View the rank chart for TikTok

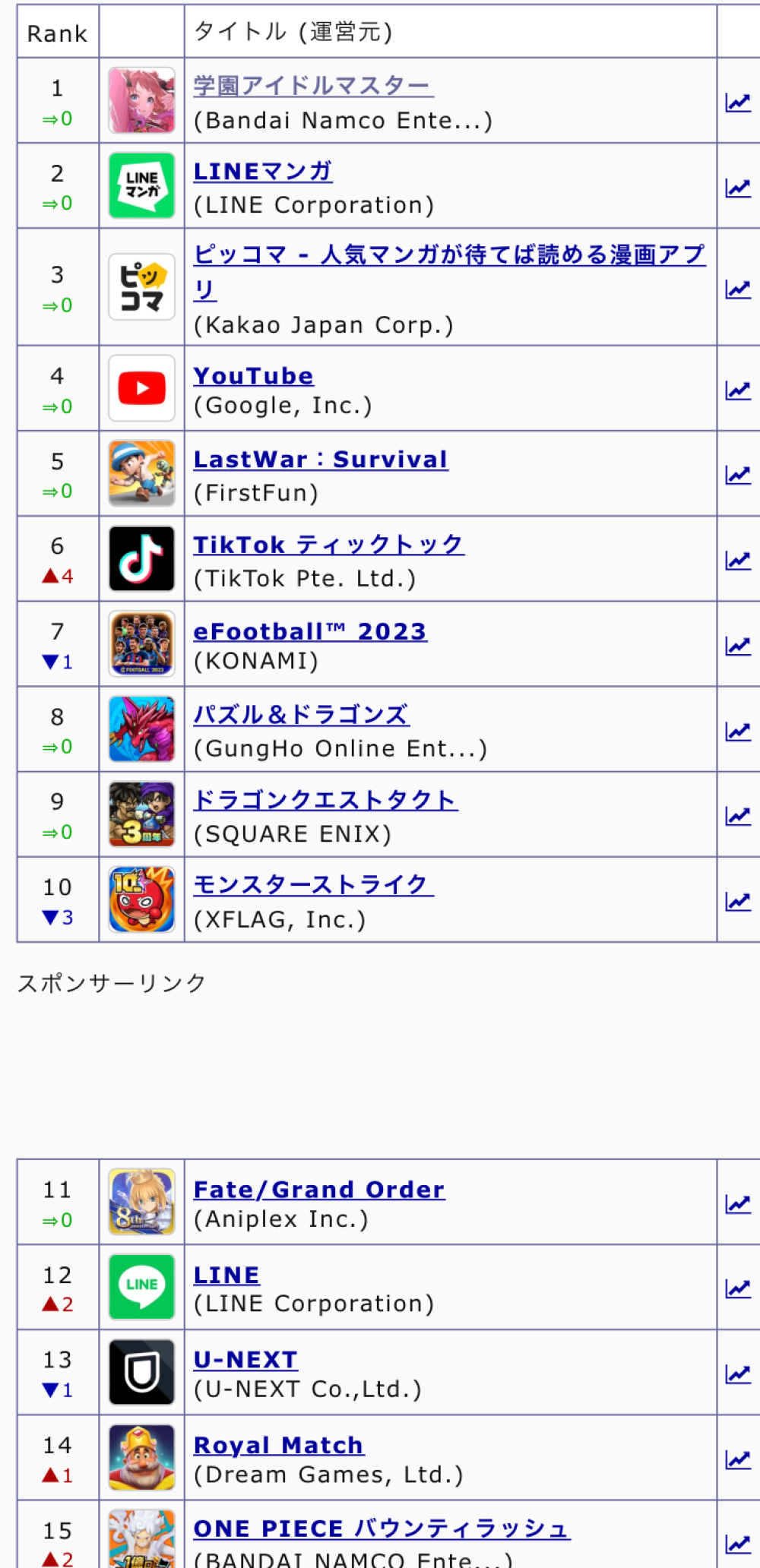tap(737, 561)
